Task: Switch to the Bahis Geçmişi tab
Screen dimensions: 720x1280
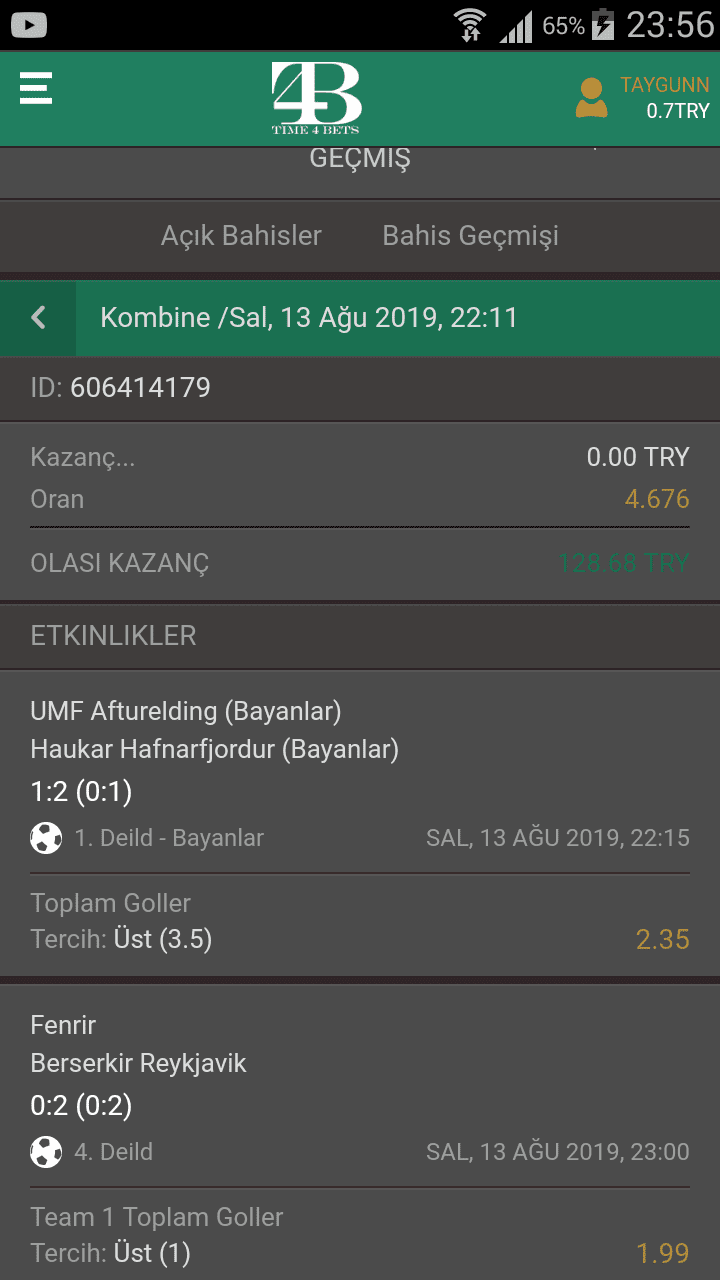Action: pyautogui.click(x=470, y=236)
